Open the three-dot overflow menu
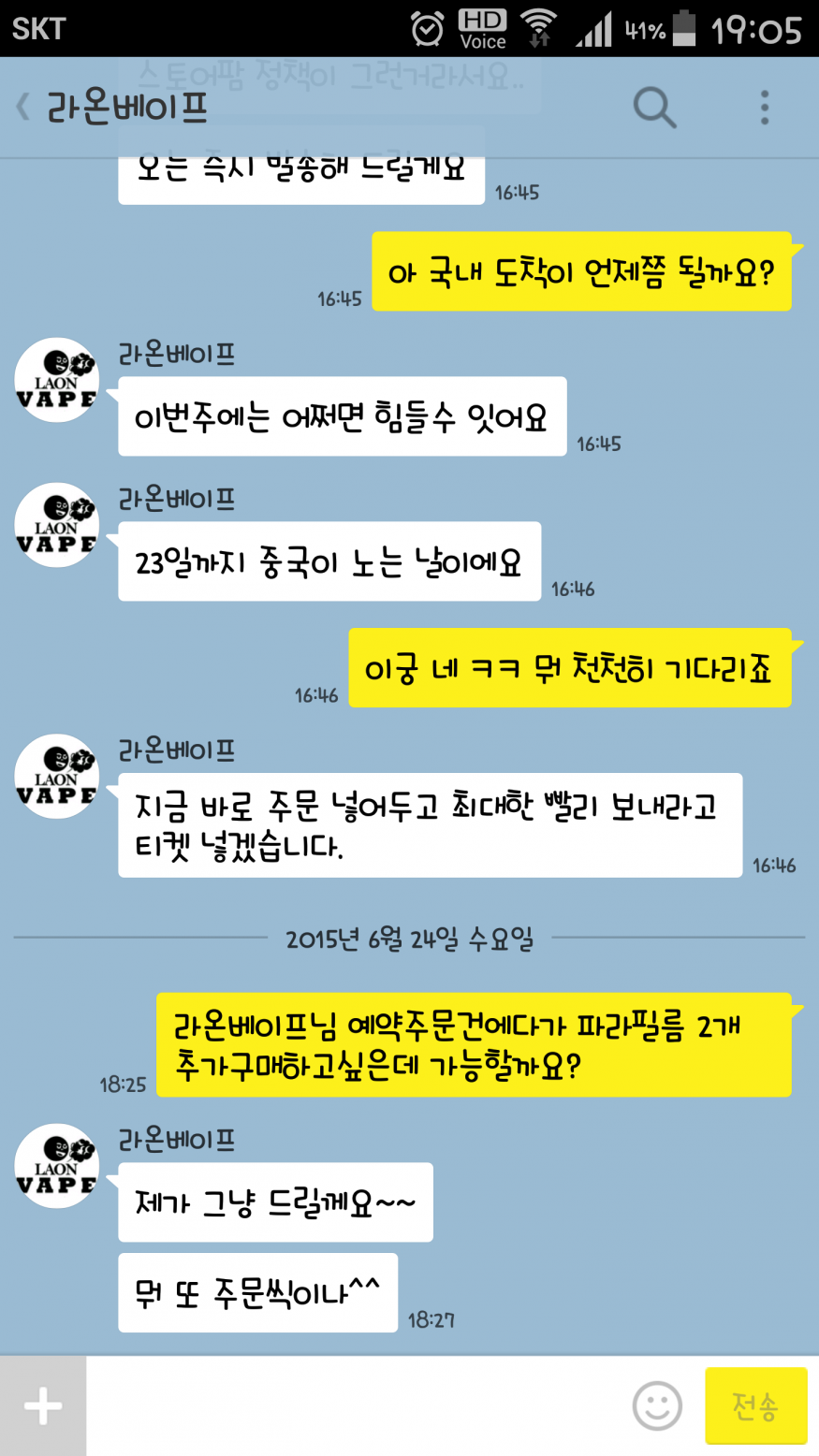The width and height of the screenshot is (819, 1456). click(765, 108)
